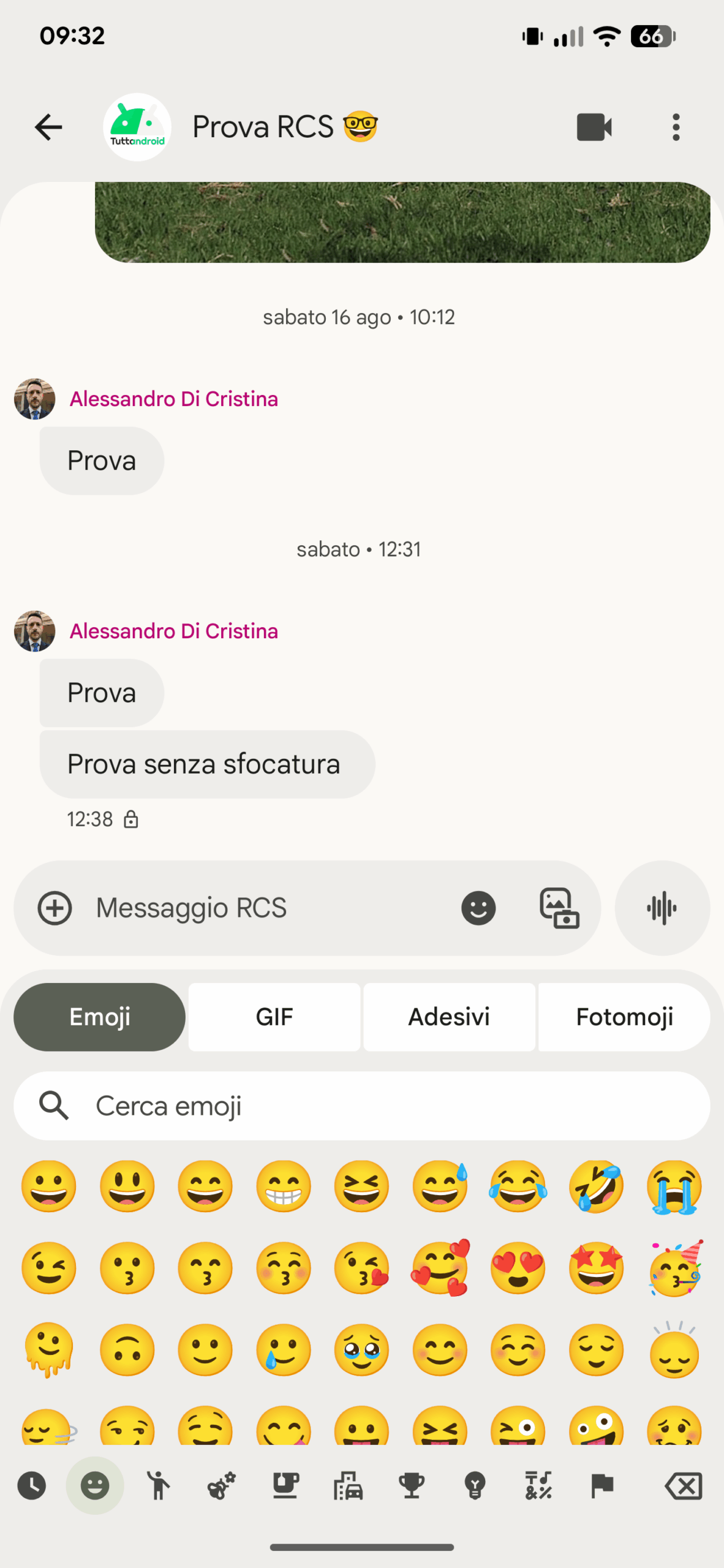The image size is (724, 1568).
Task: Hit the backspace key
Action: (x=684, y=1486)
